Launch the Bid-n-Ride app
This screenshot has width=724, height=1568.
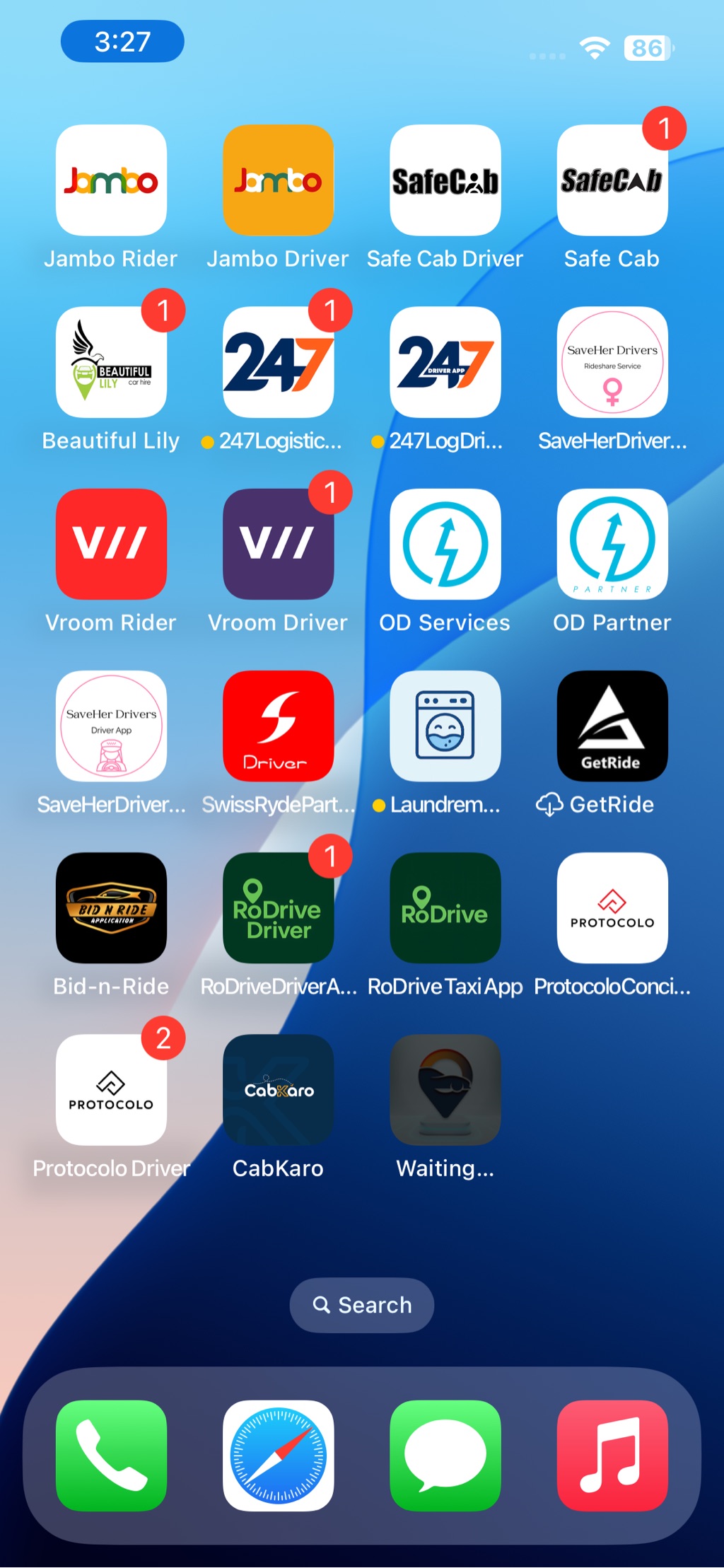[111, 907]
